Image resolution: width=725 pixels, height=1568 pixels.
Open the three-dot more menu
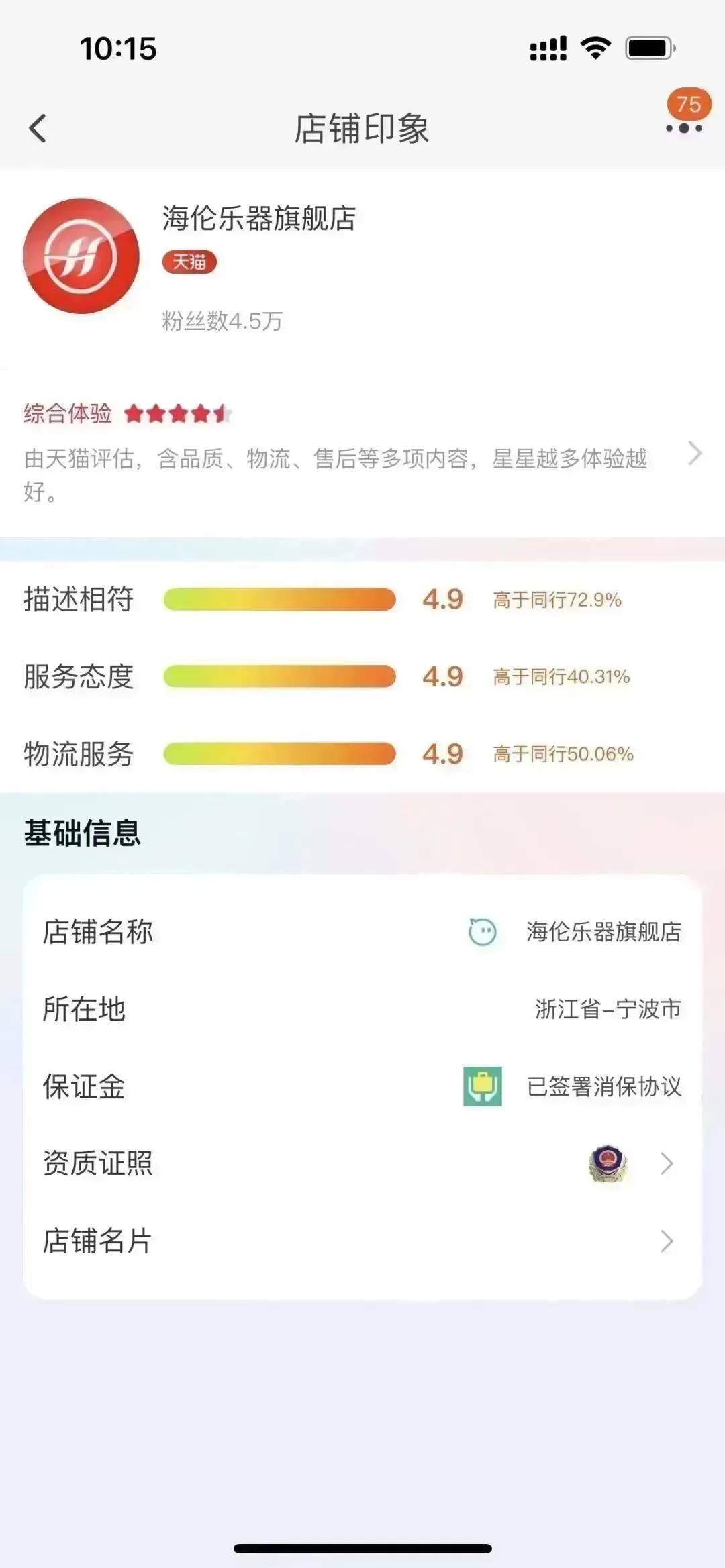point(683,127)
